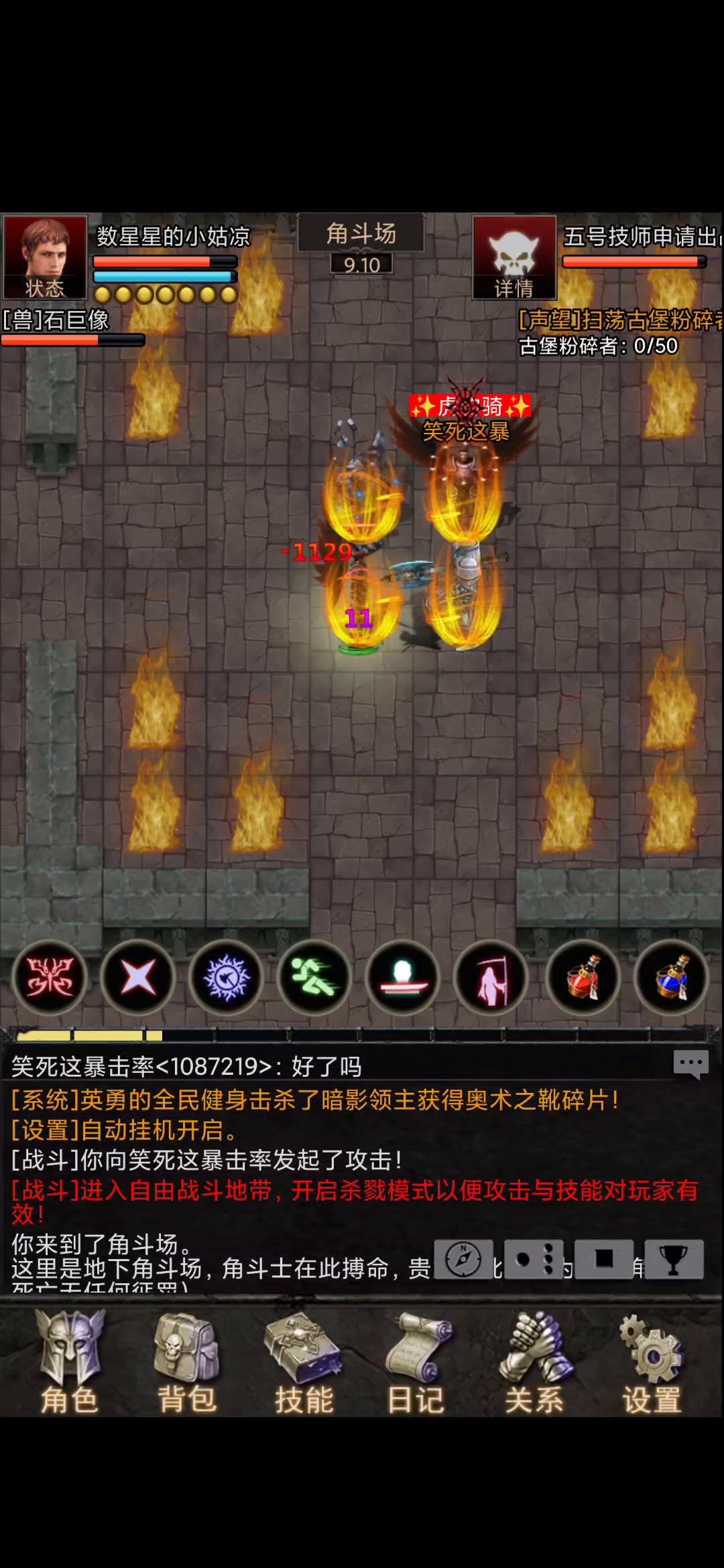This screenshot has height=1568, width=724.
Task: View my 状态 status portrait
Action: click(45, 257)
